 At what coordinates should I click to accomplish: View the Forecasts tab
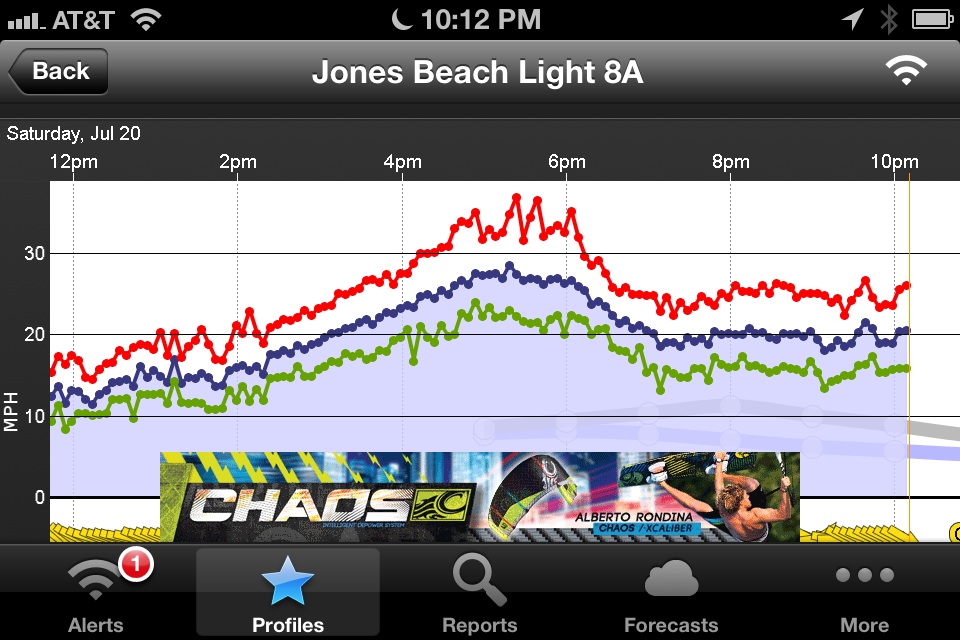671,593
